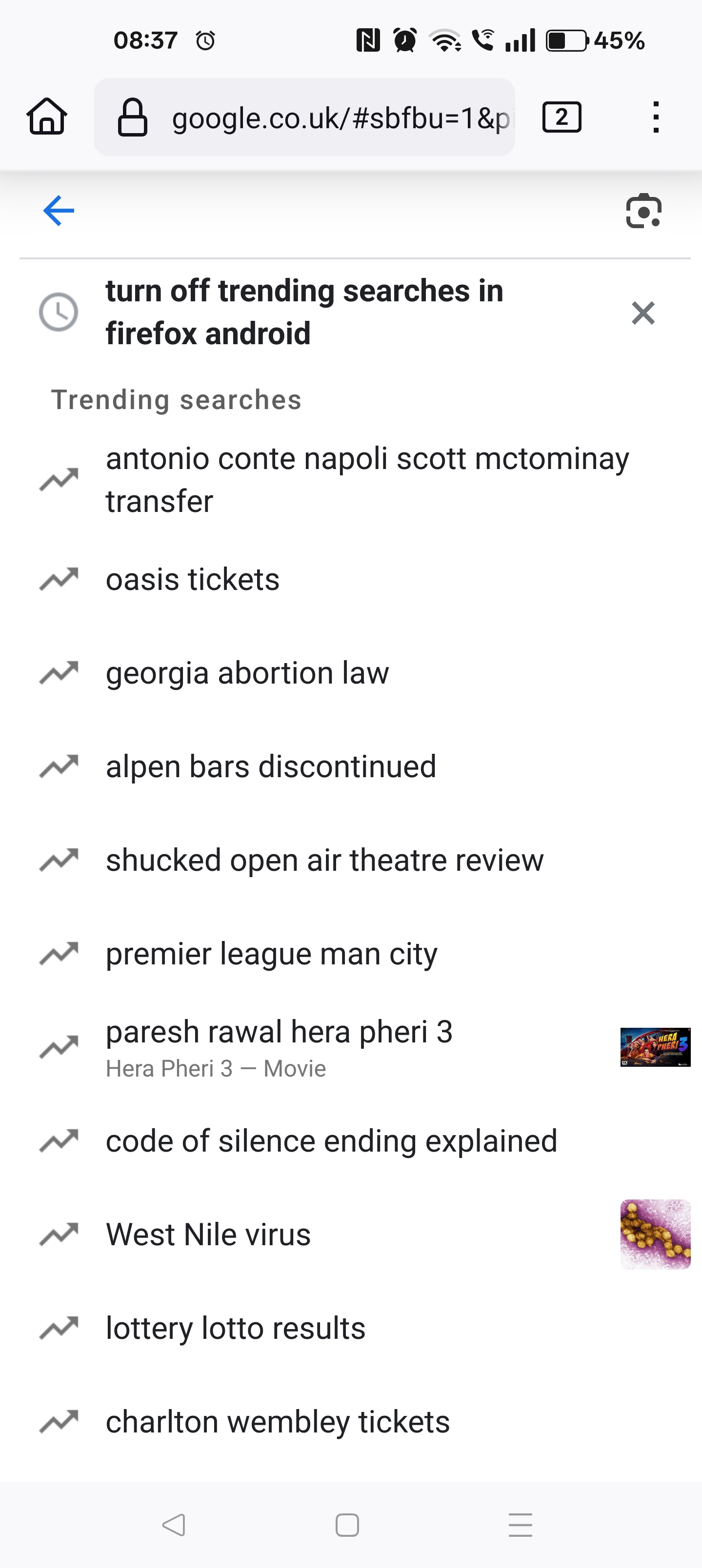
Task: Open Google Lens camera search
Action: (x=643, y=211)
